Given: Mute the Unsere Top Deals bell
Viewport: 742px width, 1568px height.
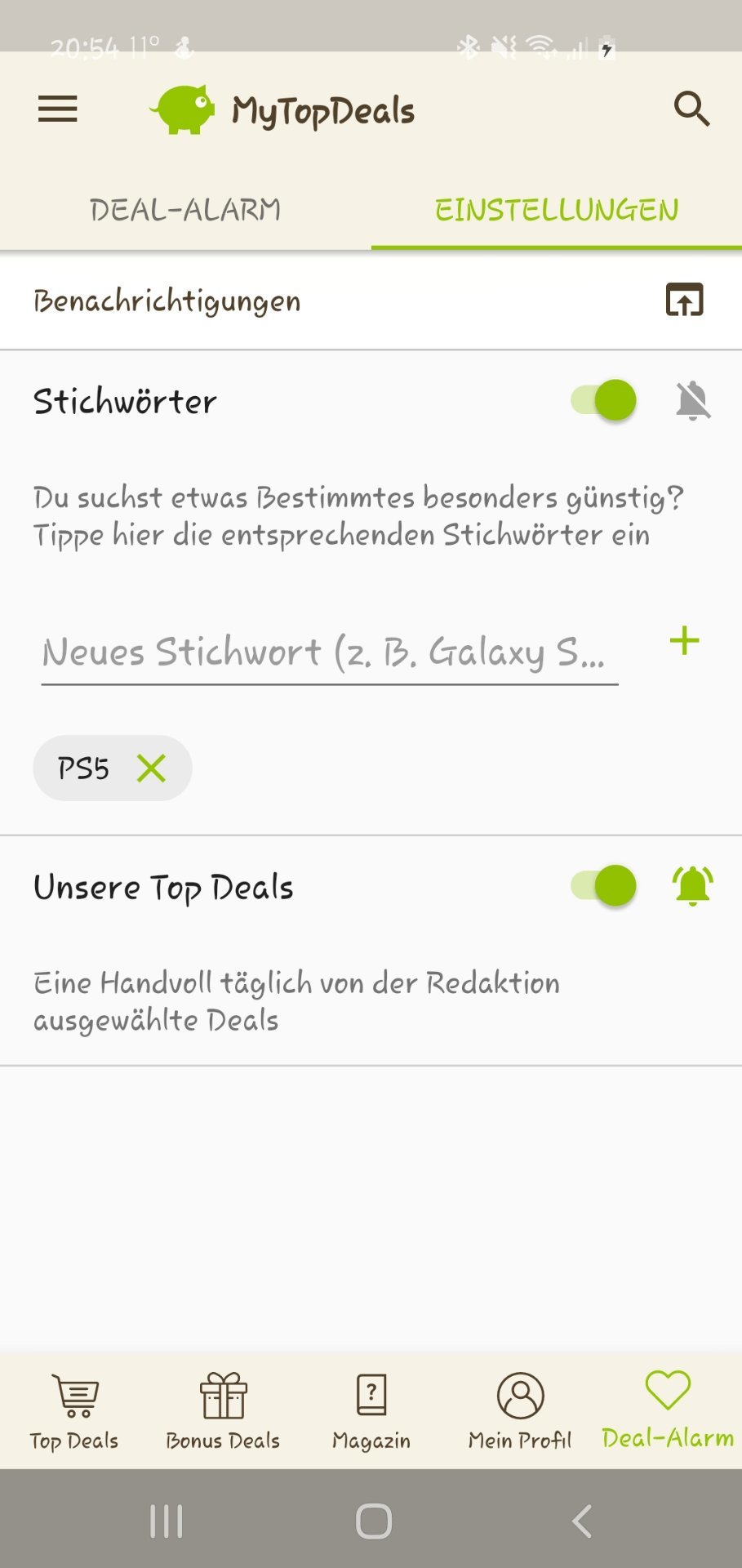Looking at the screenshot, I should point(693,886).
